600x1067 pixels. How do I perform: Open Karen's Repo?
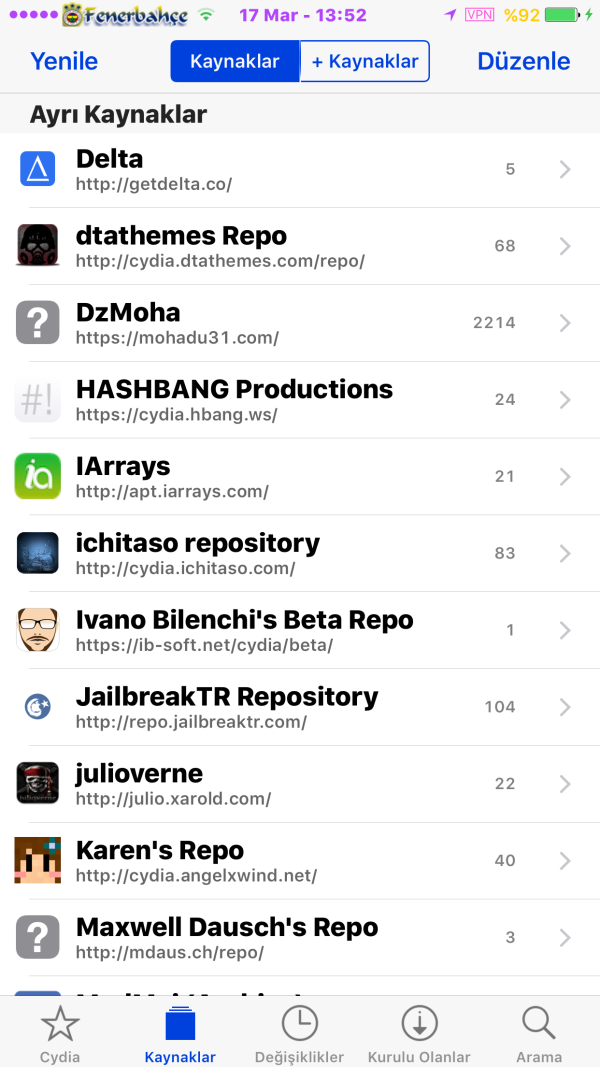click(x=300, y=861)
